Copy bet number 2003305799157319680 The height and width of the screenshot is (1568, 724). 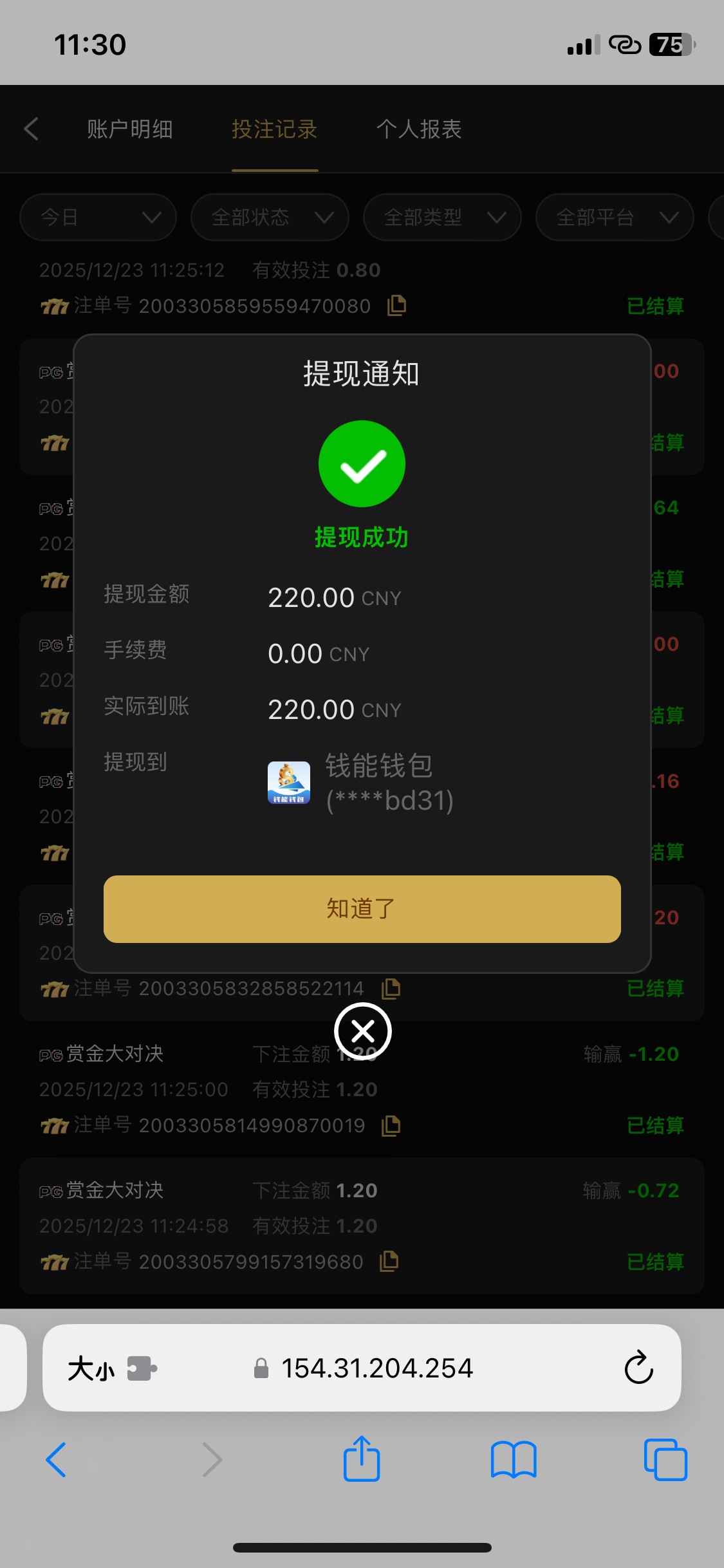pos(389,1261)
